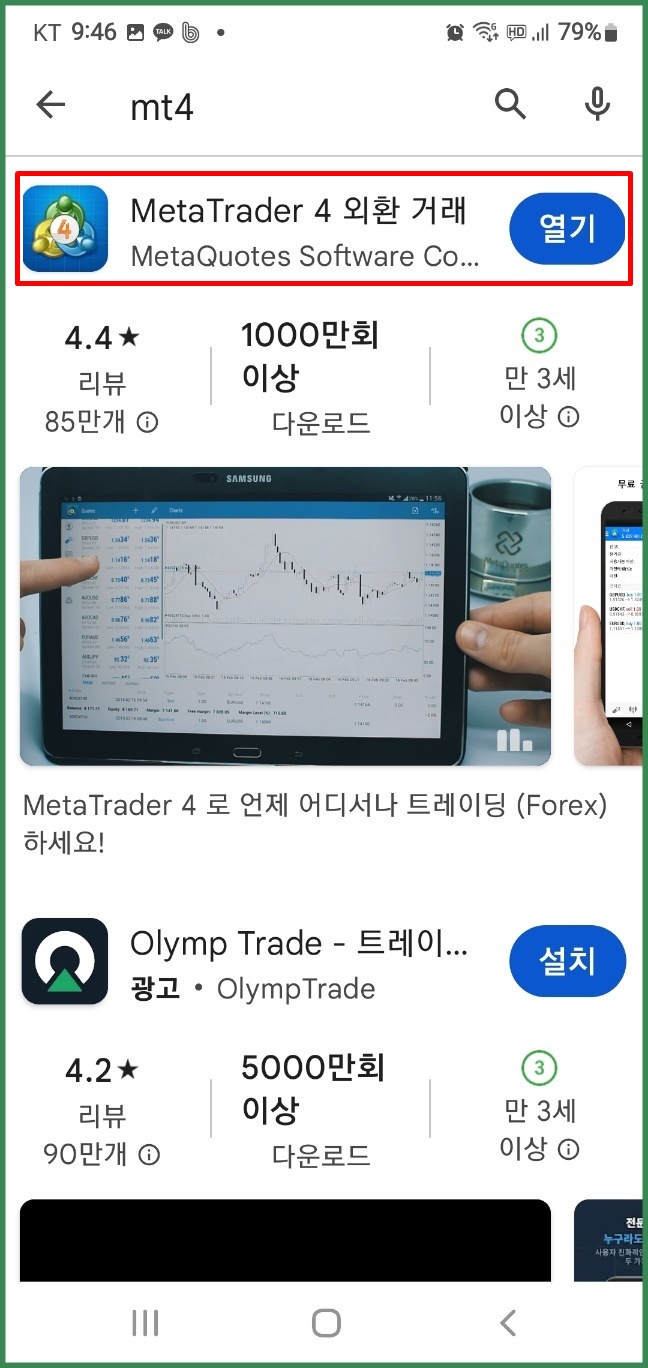Install Olymp Trade with 설치 button

[567, 962]
